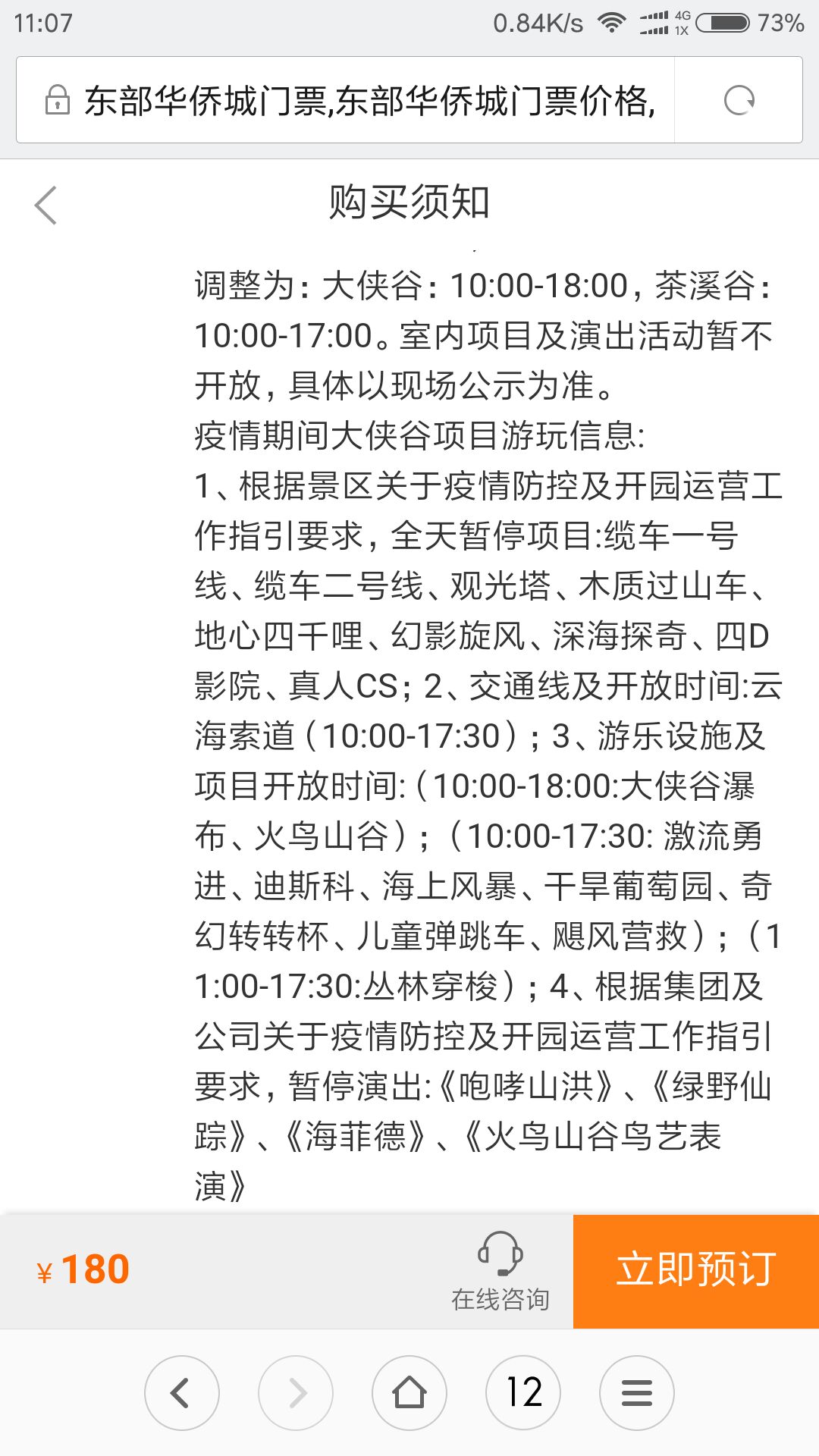
Task: Open the browser hamburger menu
Action: 637,1393
